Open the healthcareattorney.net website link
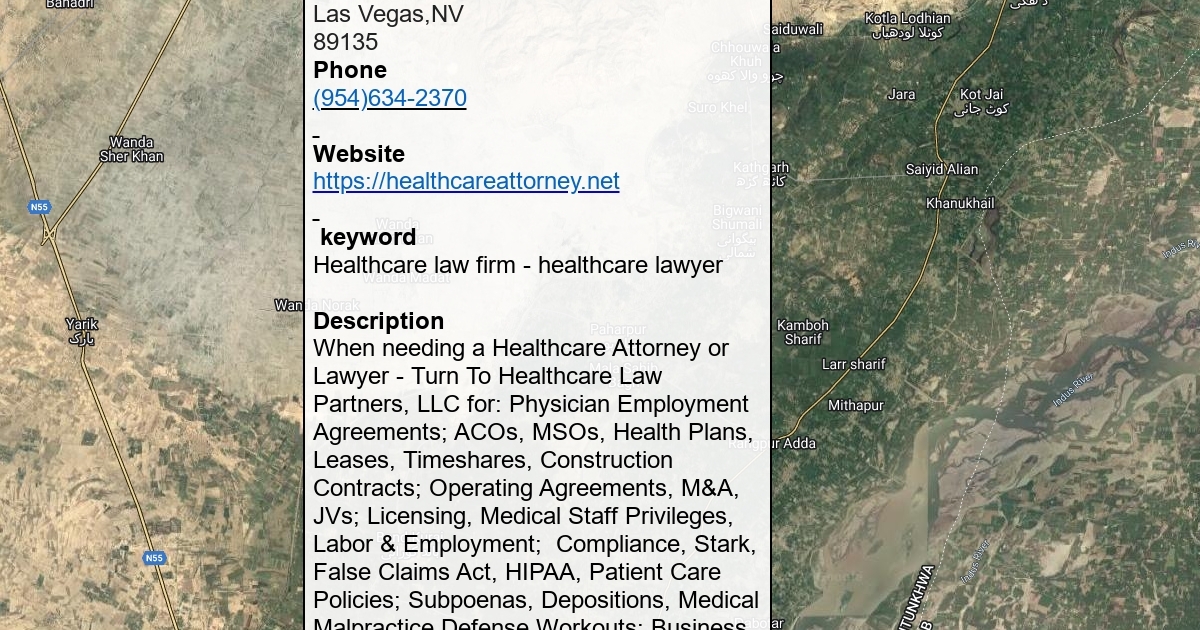 tap(466, 181)
